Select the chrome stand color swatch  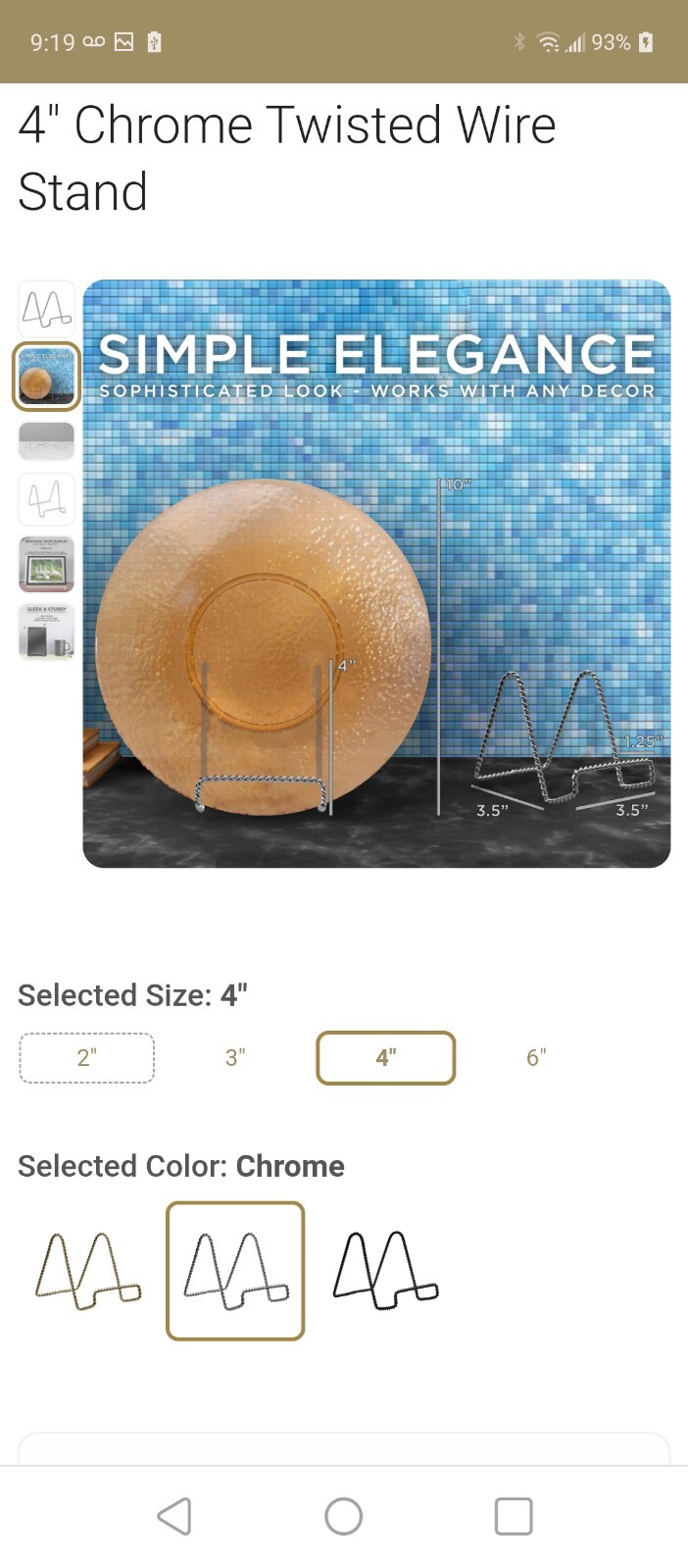tap(235, 1271)
